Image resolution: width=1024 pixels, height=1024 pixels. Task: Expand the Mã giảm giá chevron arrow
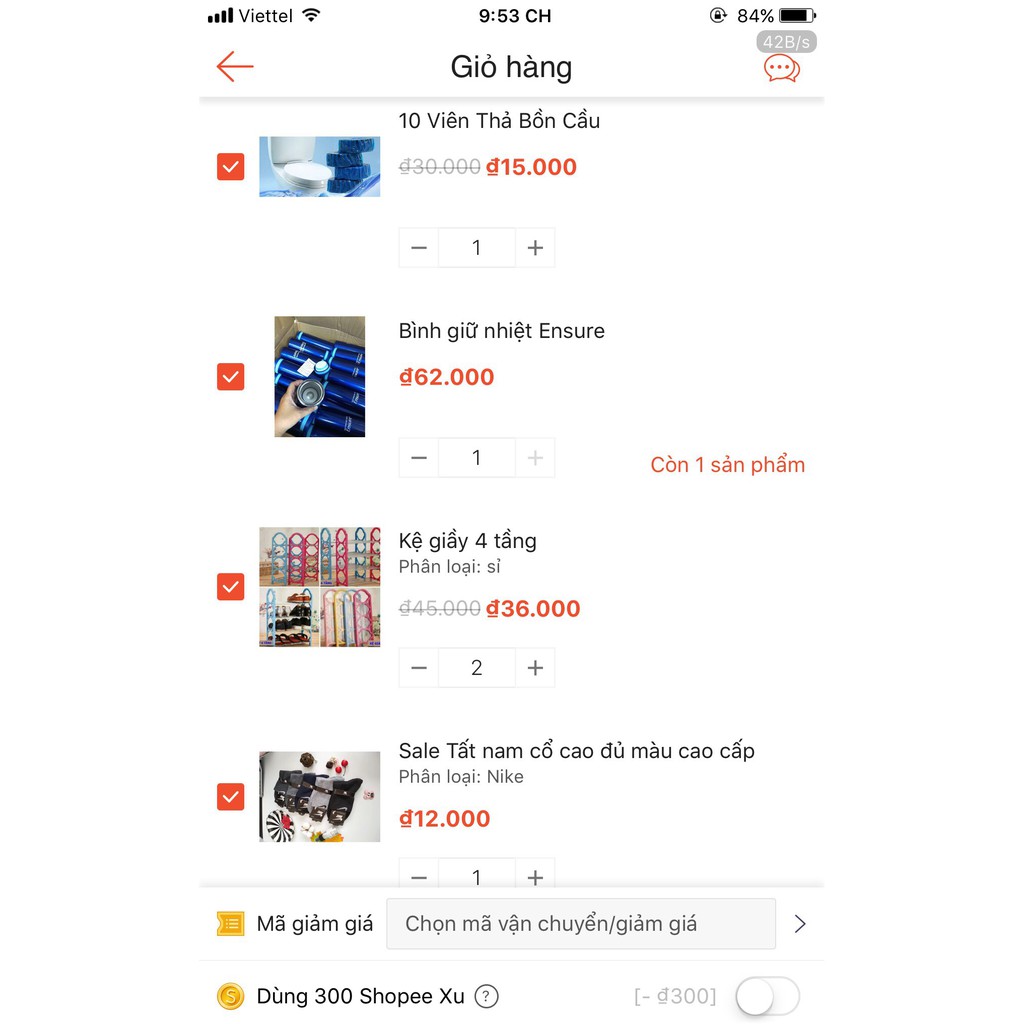click(x=799, y=924)
